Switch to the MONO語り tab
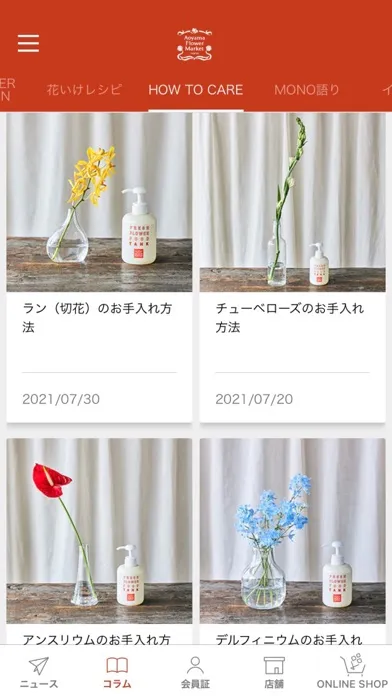This screenshot has height=696, width=392. pos(307,90)
